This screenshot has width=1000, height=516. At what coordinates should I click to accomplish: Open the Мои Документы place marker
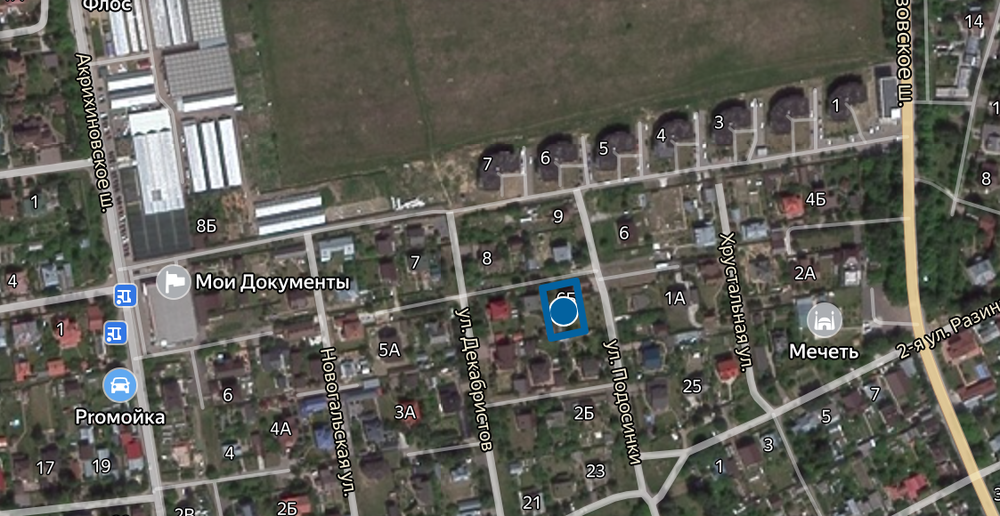coord(175,282)
